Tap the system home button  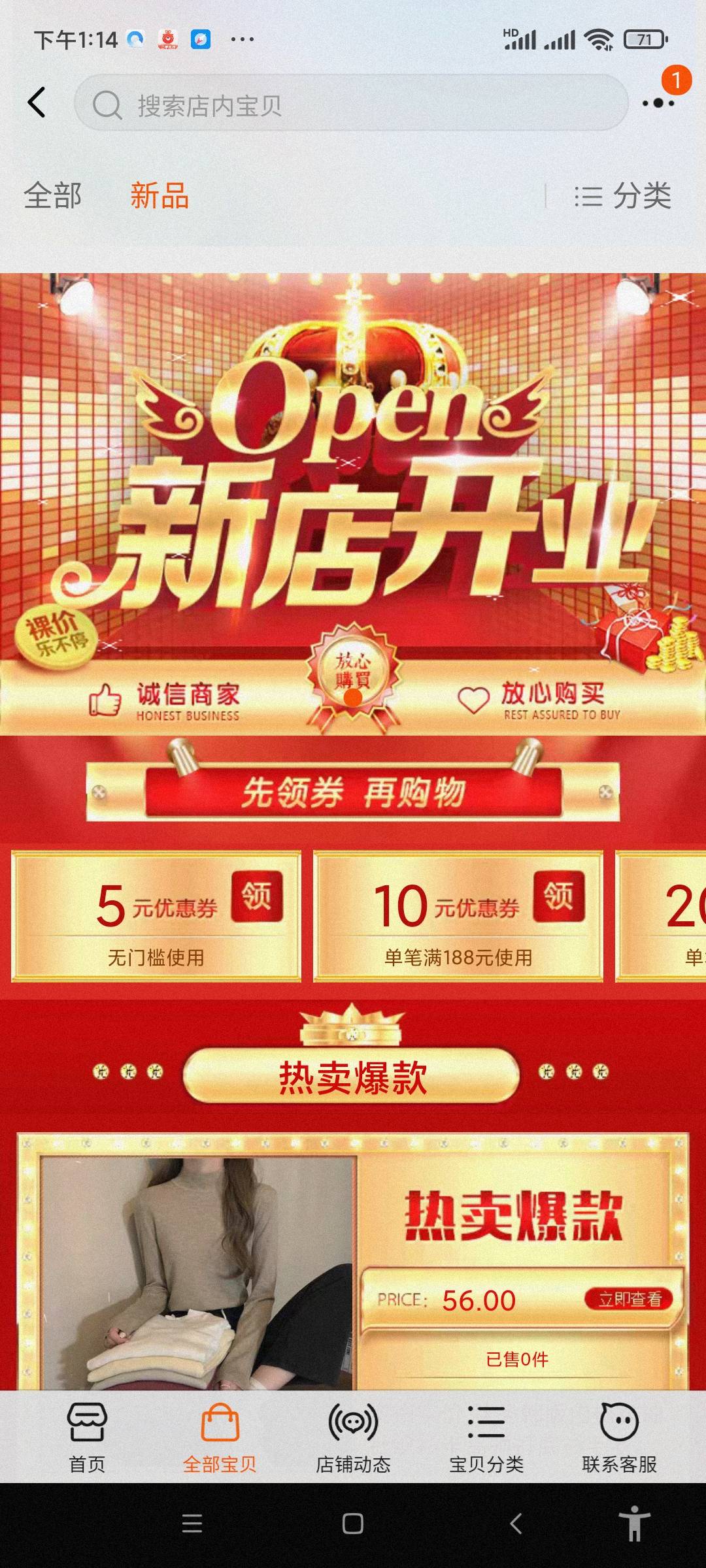(x=353, y=1524)
